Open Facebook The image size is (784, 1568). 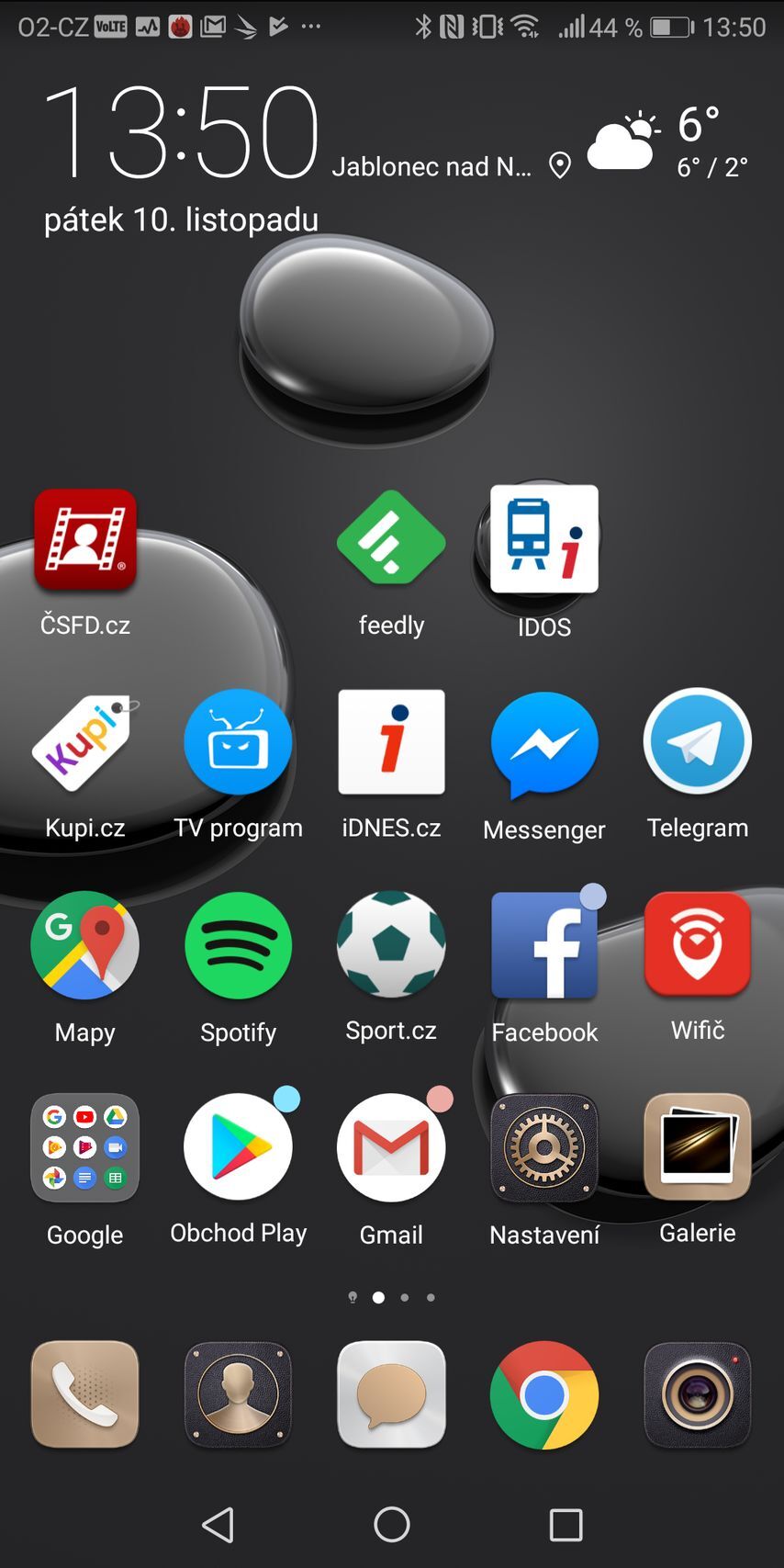click(x=543, y=946)
